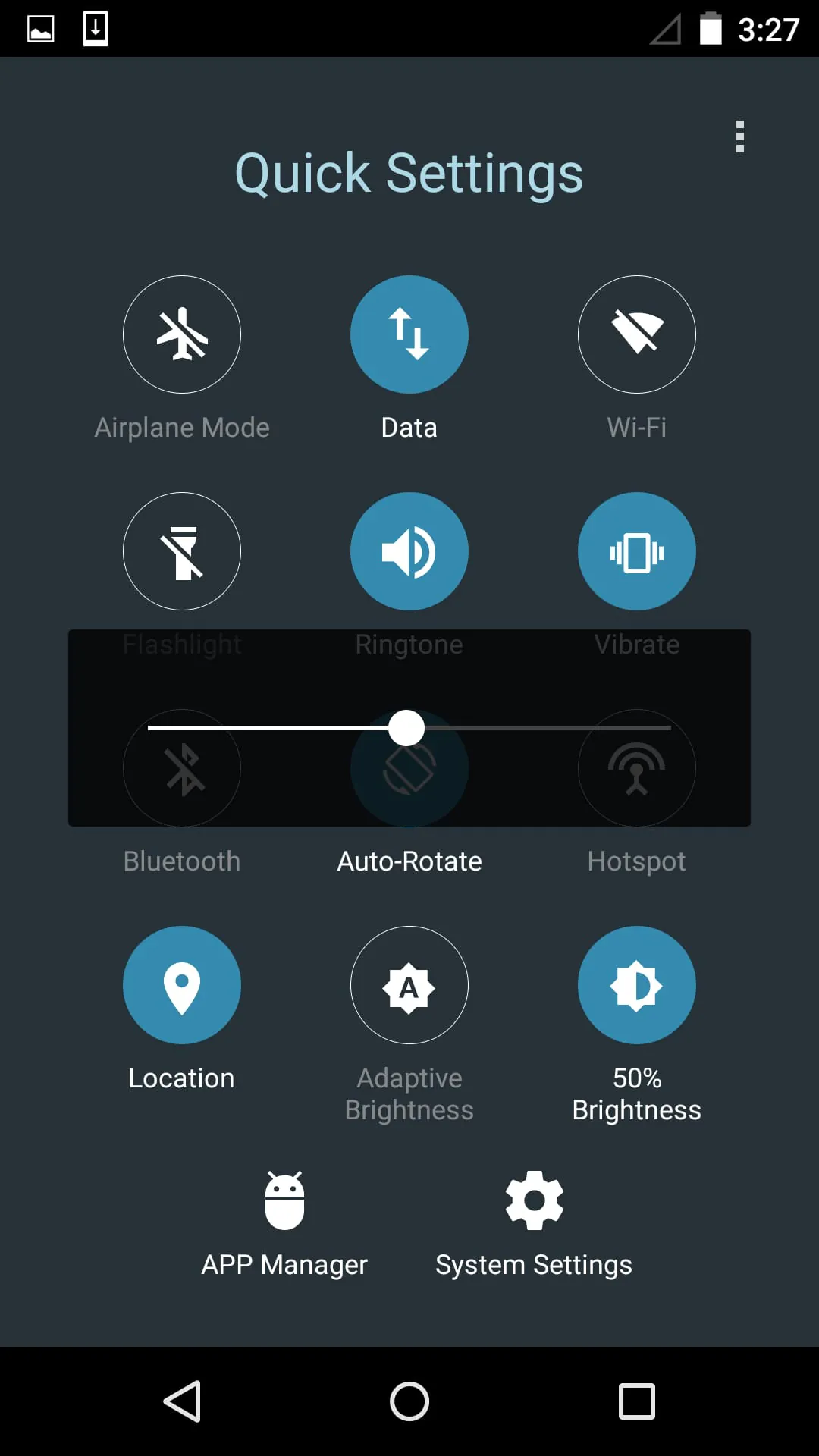Enable Adaptive Brightness
819x1456 pixels.
(x=409, y=985)
